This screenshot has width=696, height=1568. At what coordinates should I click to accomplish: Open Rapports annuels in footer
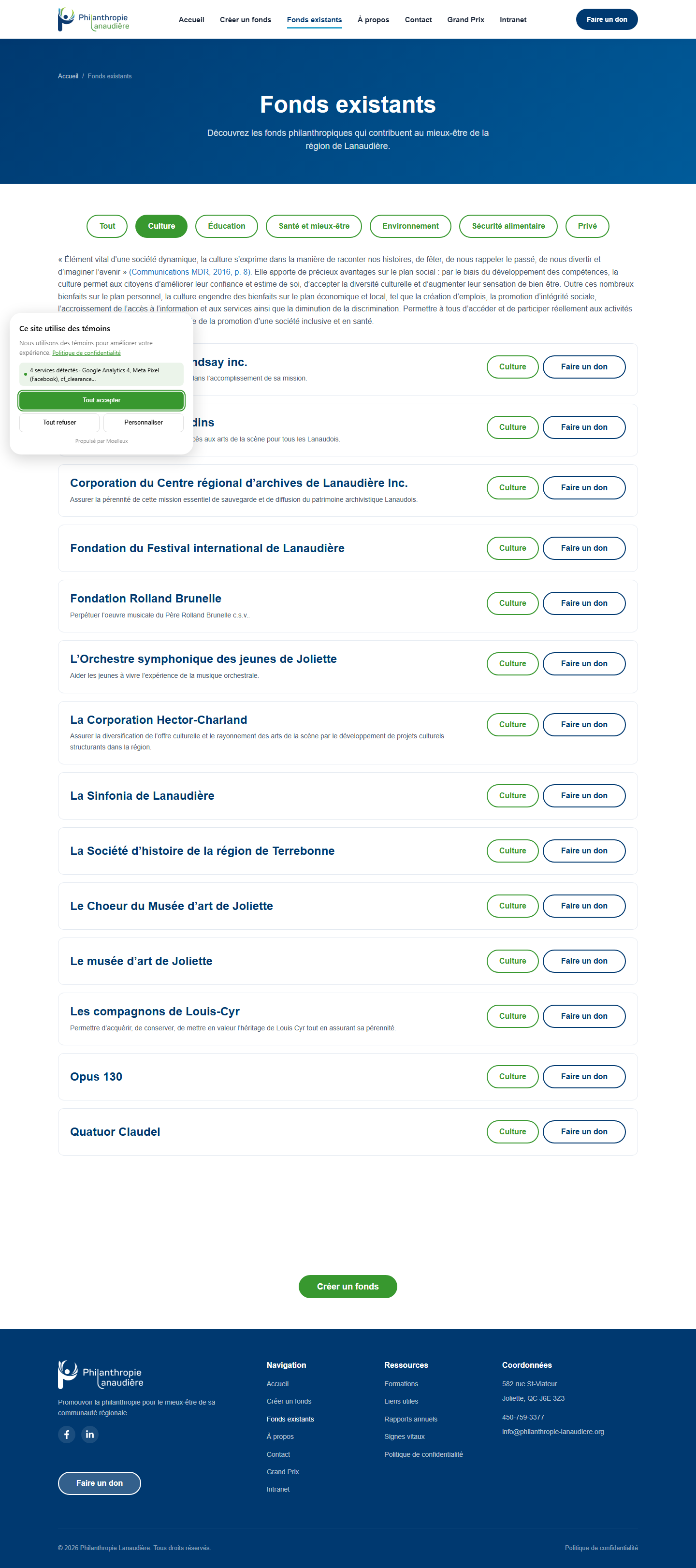click(411, 1419)
